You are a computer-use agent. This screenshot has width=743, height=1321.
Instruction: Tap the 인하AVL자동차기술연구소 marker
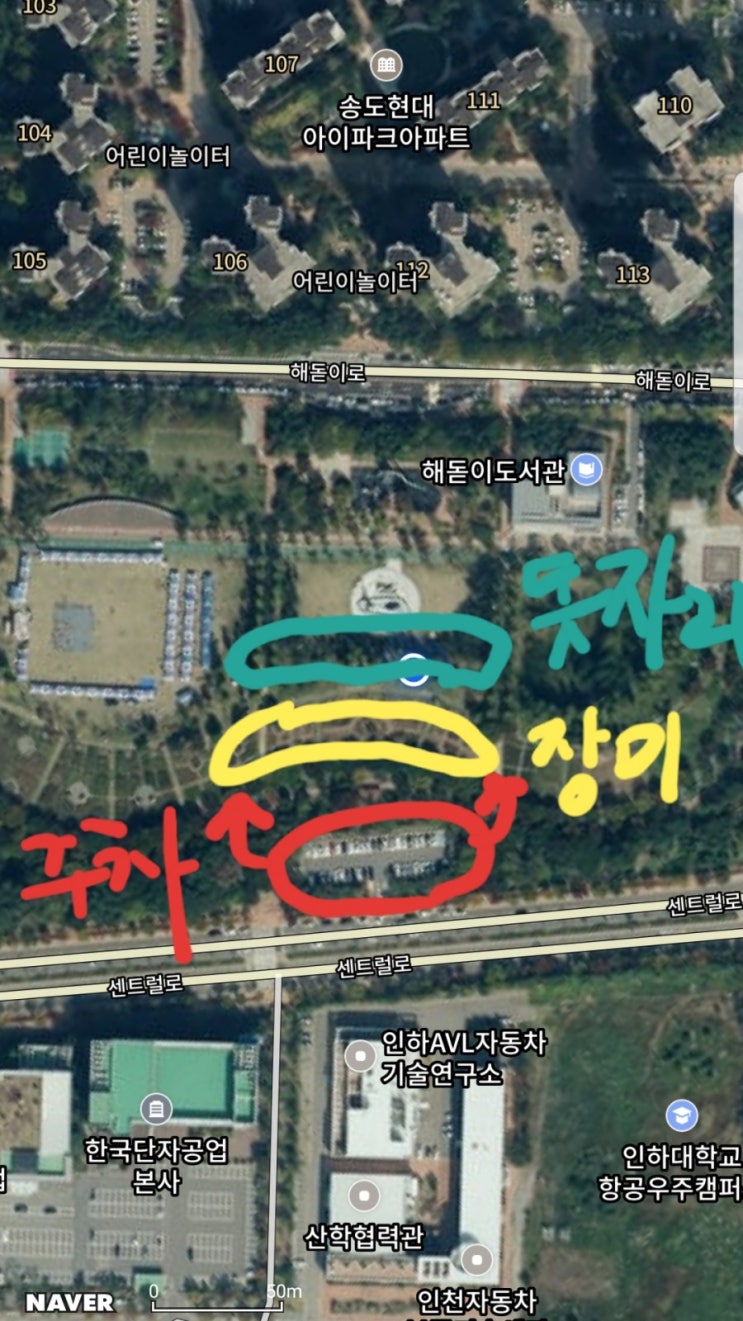(x=360, y=1054)
